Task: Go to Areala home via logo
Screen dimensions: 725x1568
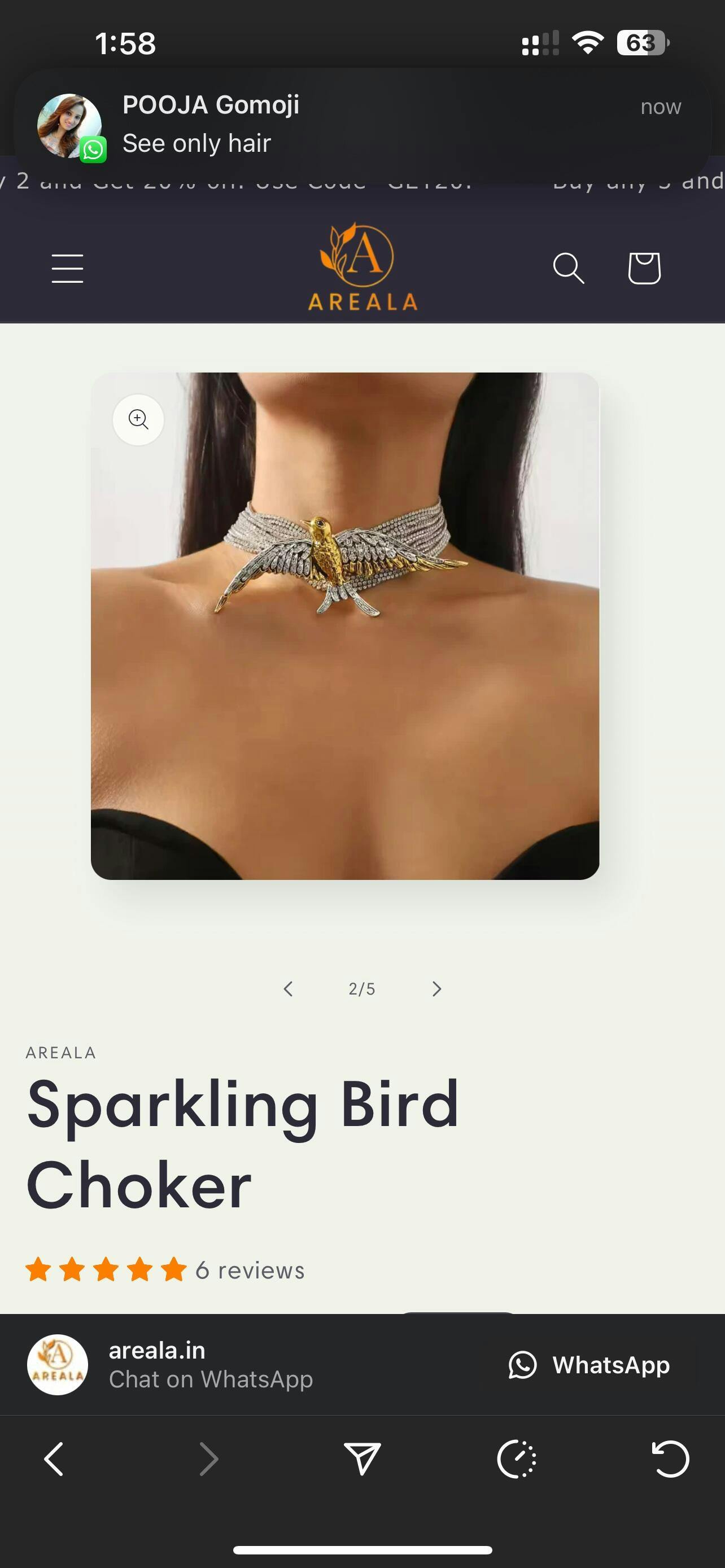Action: (x=362, y=267)
